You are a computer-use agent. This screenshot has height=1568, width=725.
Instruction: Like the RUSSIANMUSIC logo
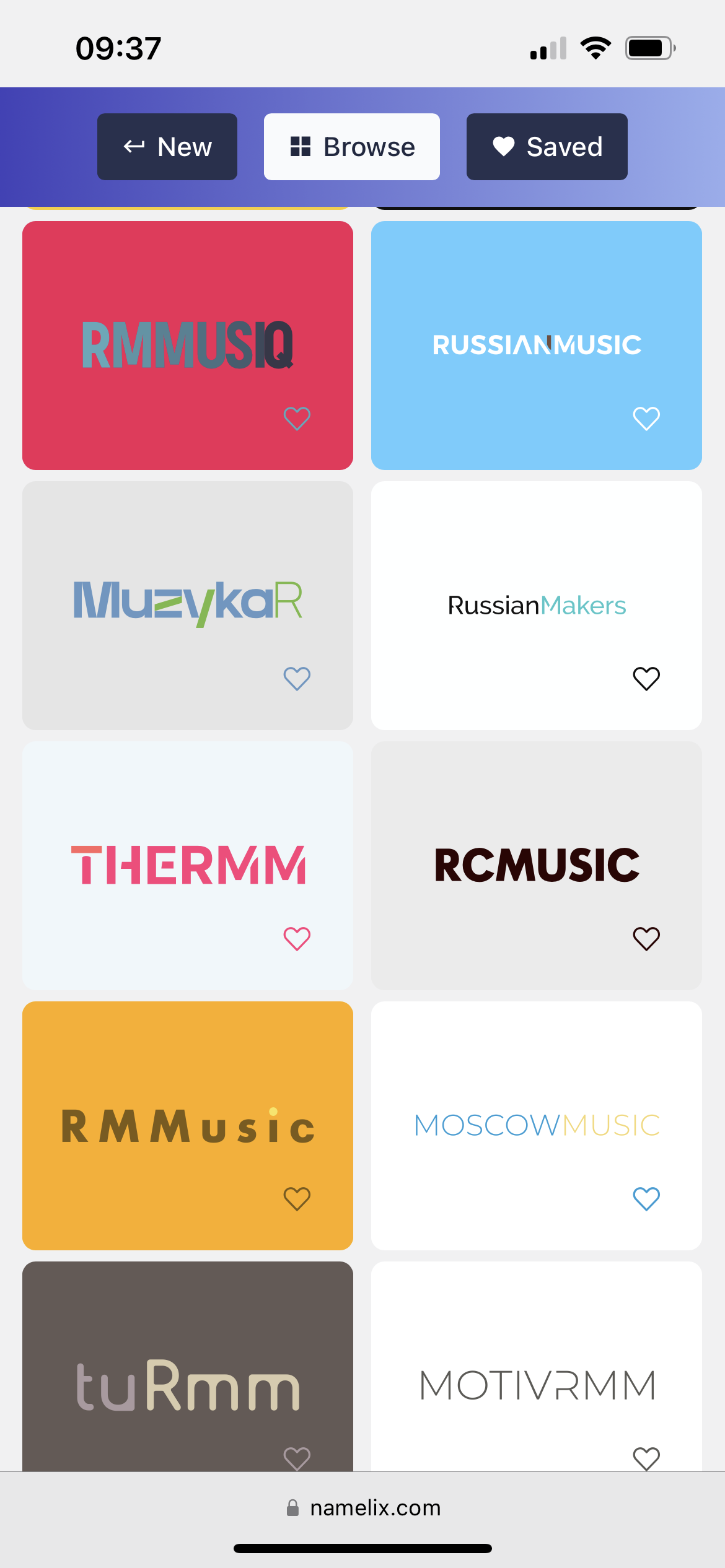[646, 419]
